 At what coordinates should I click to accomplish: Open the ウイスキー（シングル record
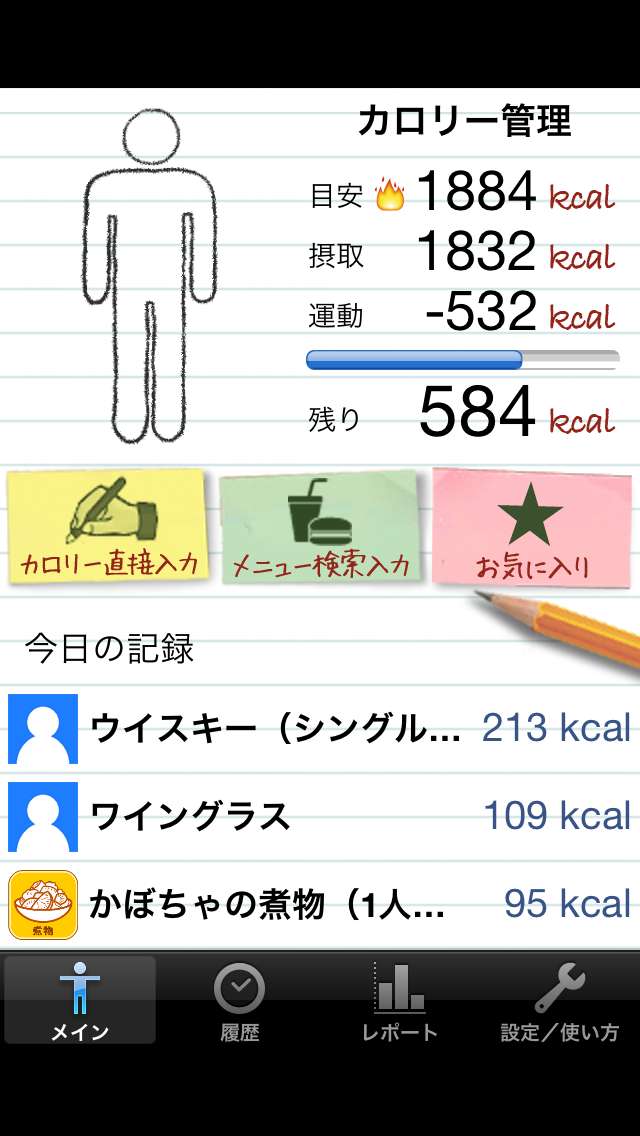(320, 729)
